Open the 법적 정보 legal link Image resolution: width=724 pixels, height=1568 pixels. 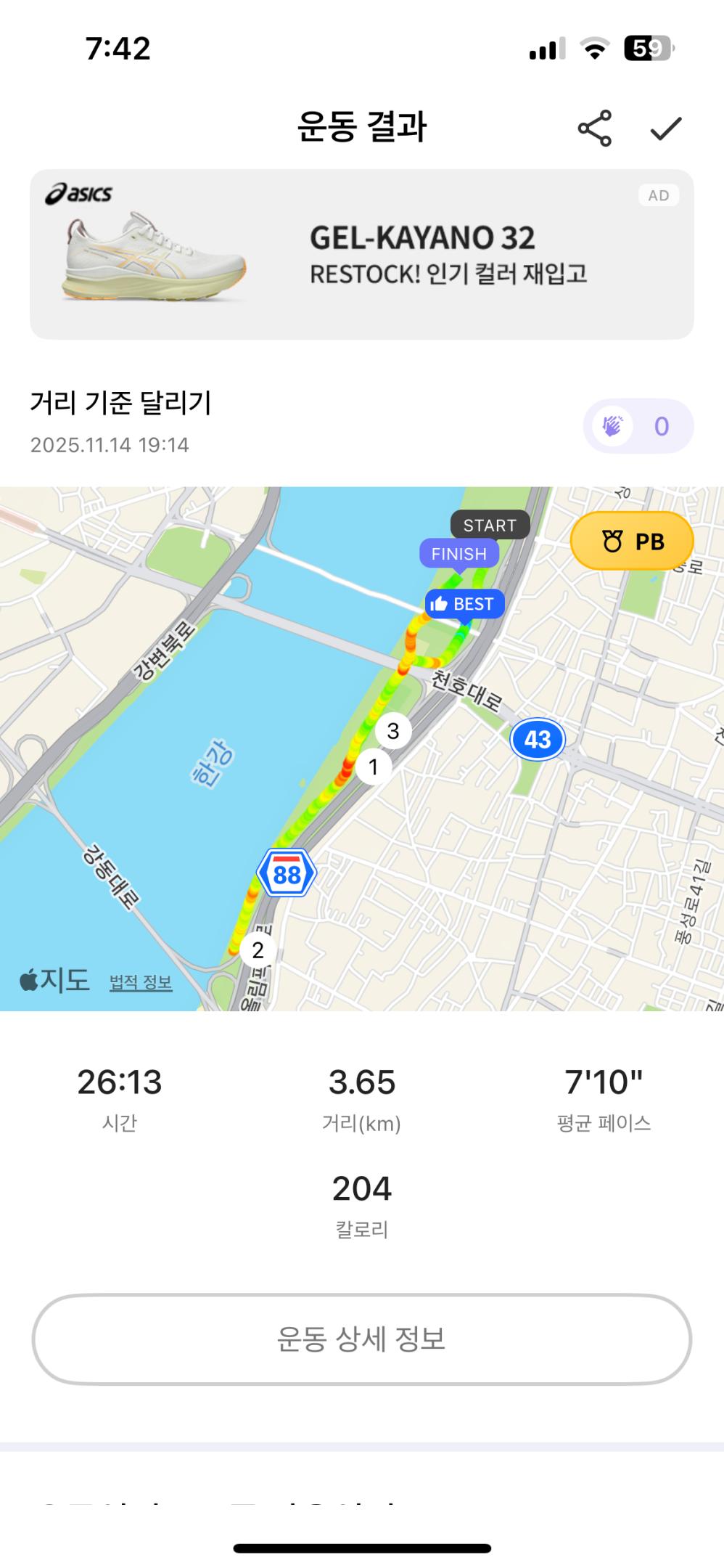tap(141, 982)
